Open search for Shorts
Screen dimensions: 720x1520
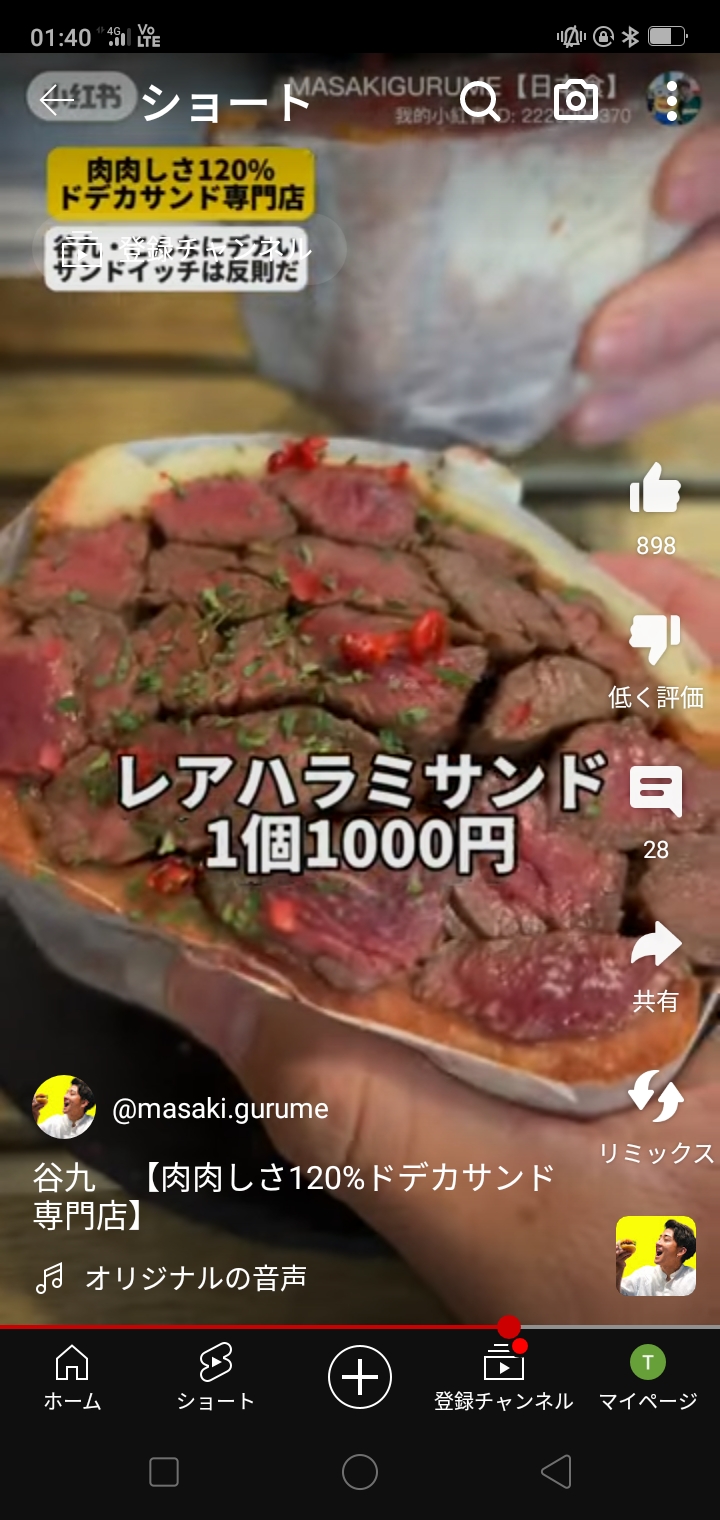pyautogui.click(x=480, y=101)
